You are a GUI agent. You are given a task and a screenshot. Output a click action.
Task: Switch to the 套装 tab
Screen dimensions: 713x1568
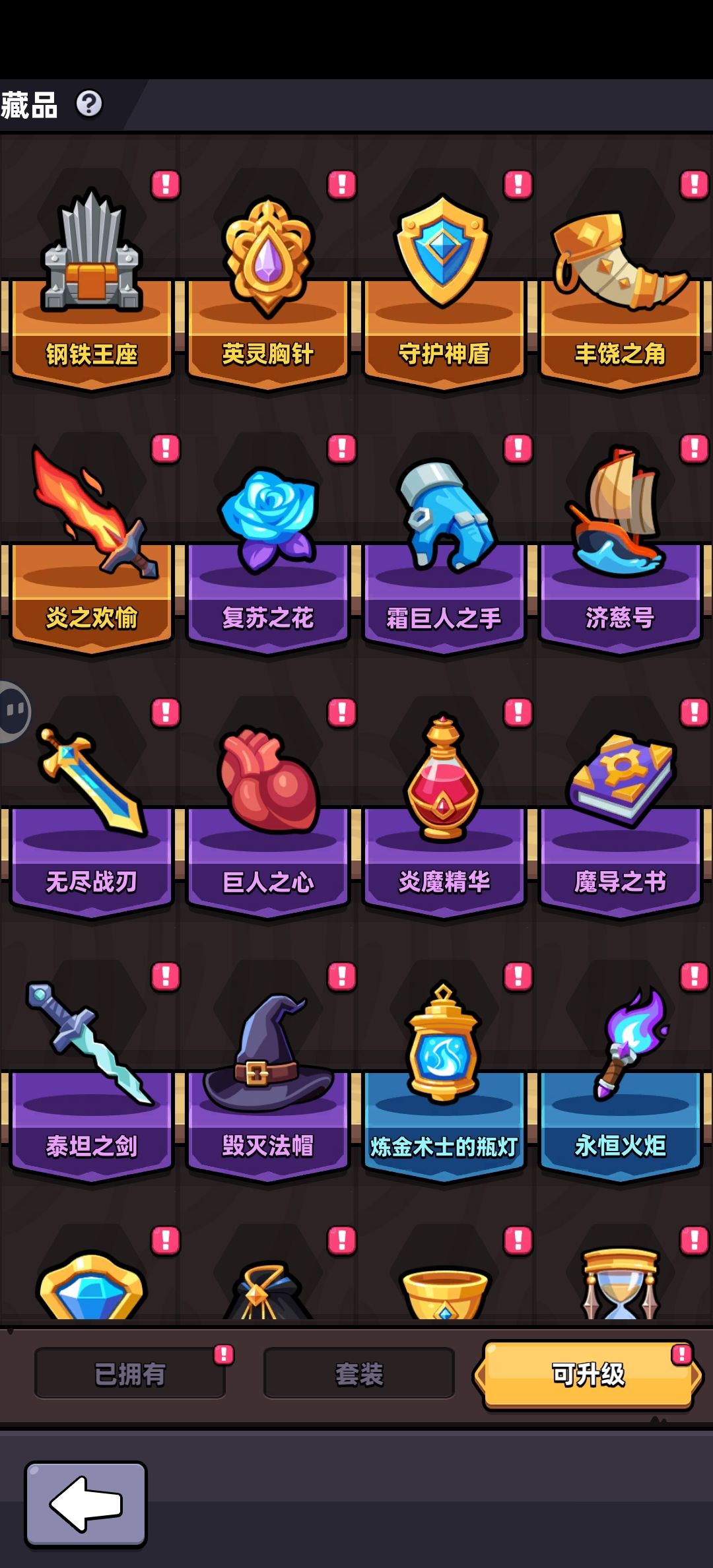(x=359, y=1373)
